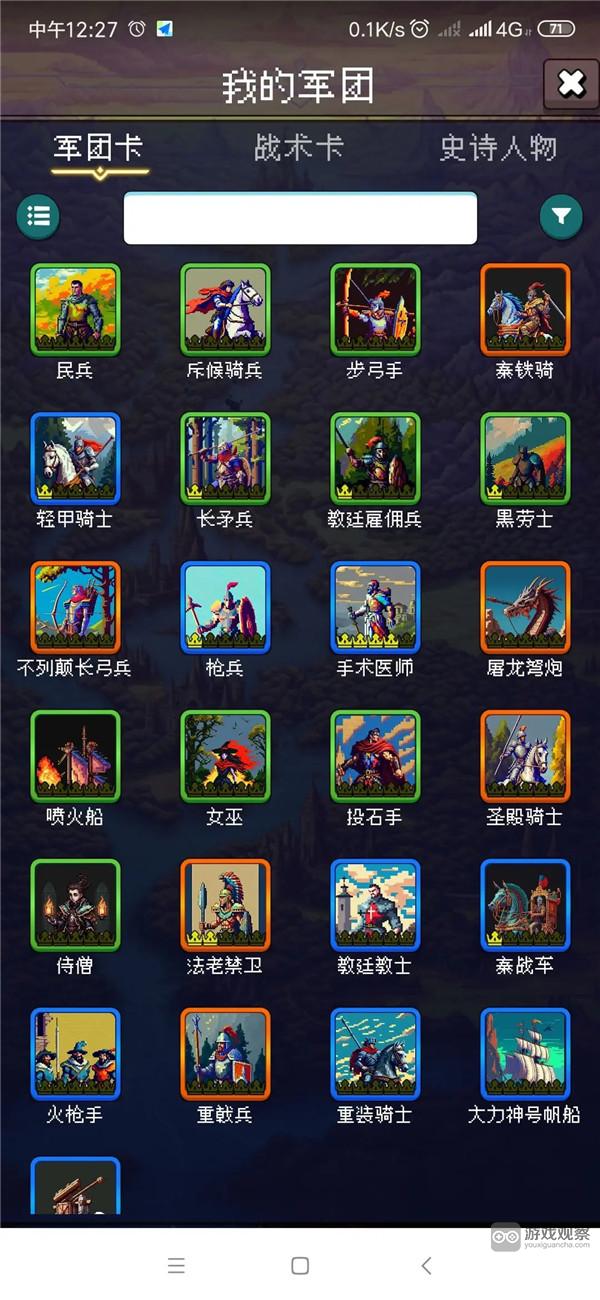
Task: Select the 大力神号帆船 card
Action: [x=525, y=1054]
